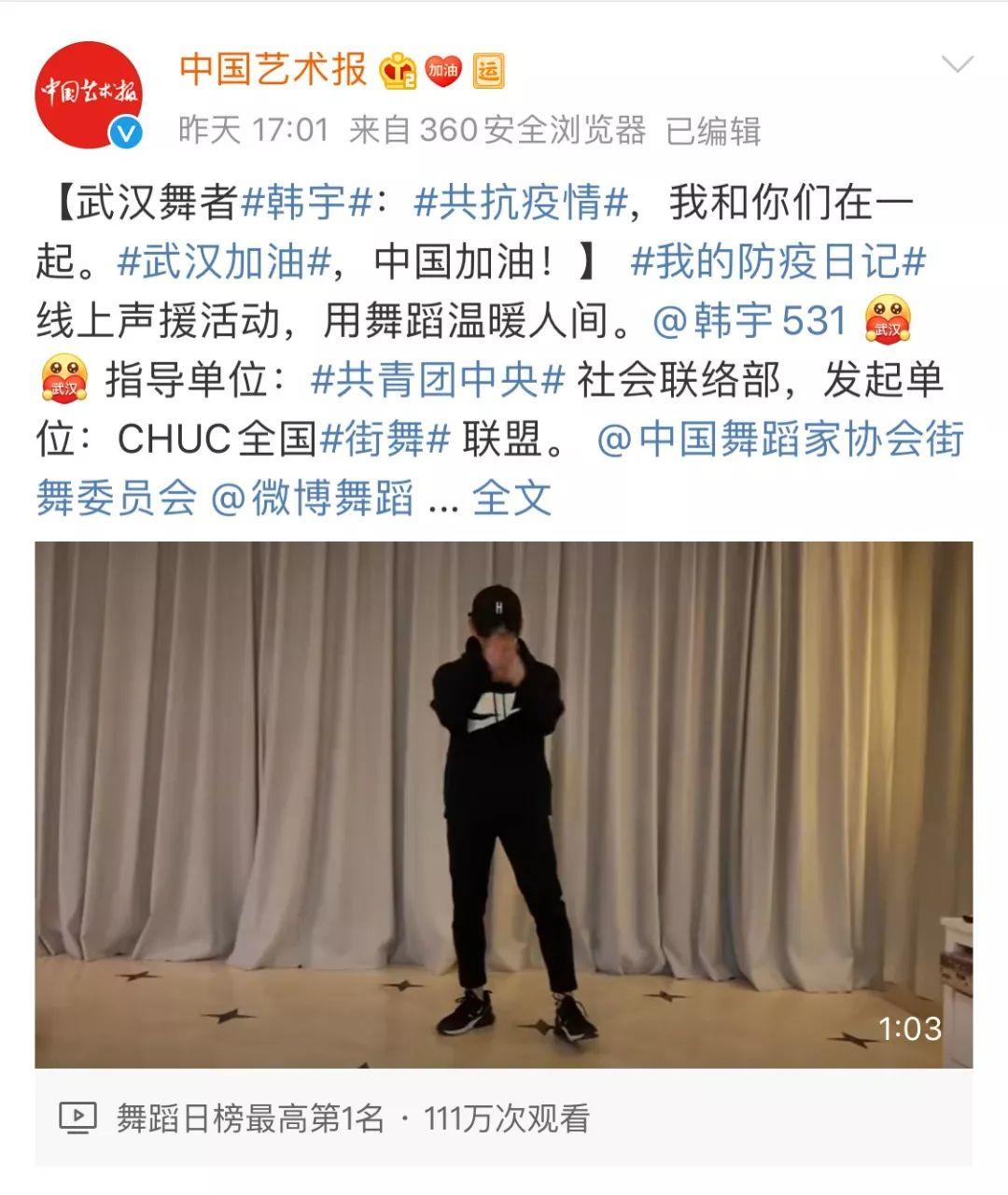Image resolution: width=1008 pixels, height=1195 pixels.
Task: Open 中国艺术报 profile avatar
Action: tap(89, 94)
